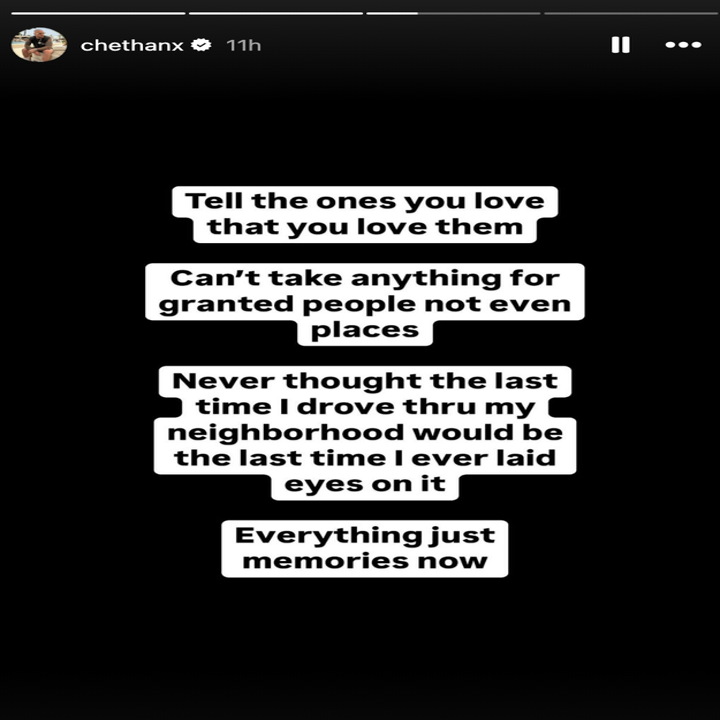Open the story options menu
Screen dimensions: 720x720
pos(683,45)
